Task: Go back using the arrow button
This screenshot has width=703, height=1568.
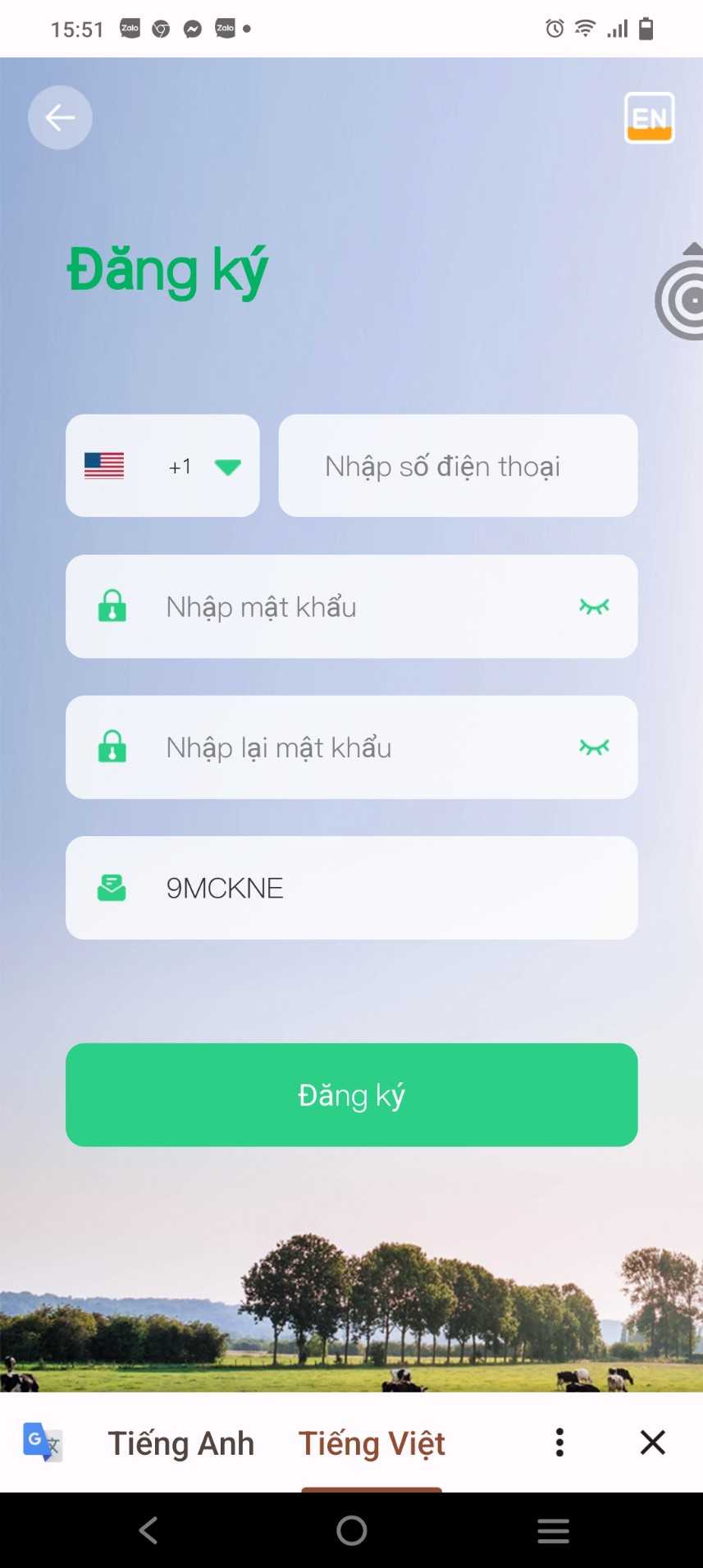Action: (60, 117)
